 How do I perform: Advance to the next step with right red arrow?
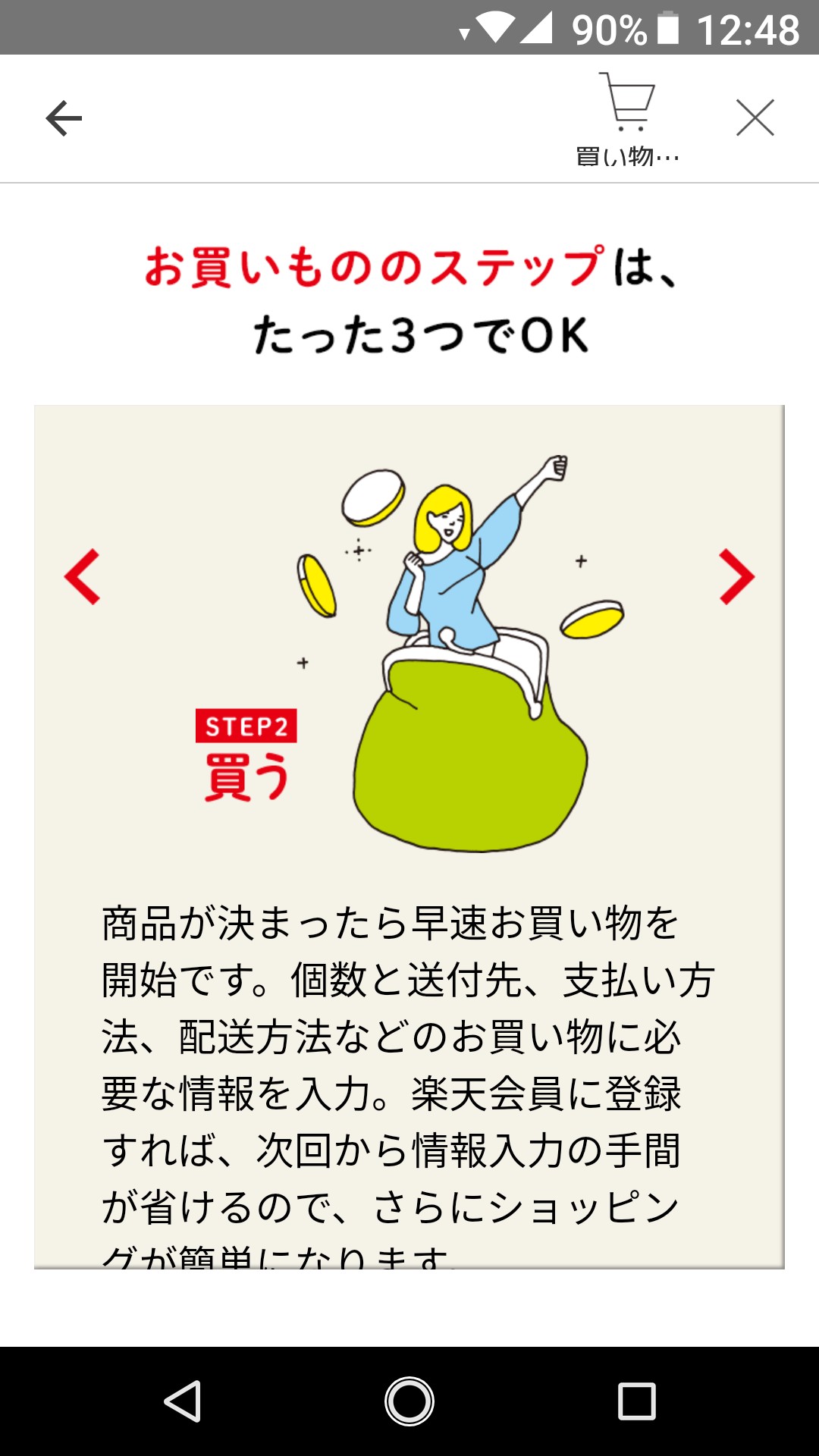pyautogui.click(x=736, y=577)
